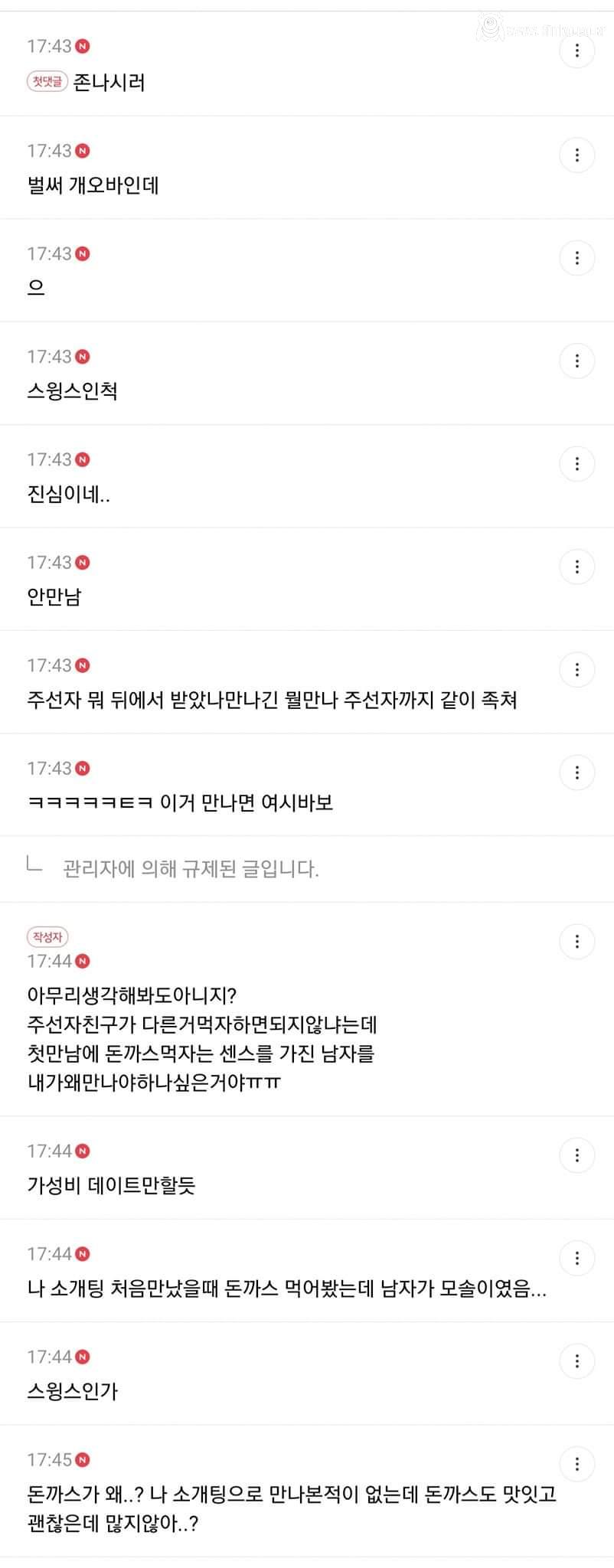Open the options menu for the ㅋㅋㅋㅋㅋㅌㅋ comment
This screenshot has width=614, height=1568.
click(576, 772)
